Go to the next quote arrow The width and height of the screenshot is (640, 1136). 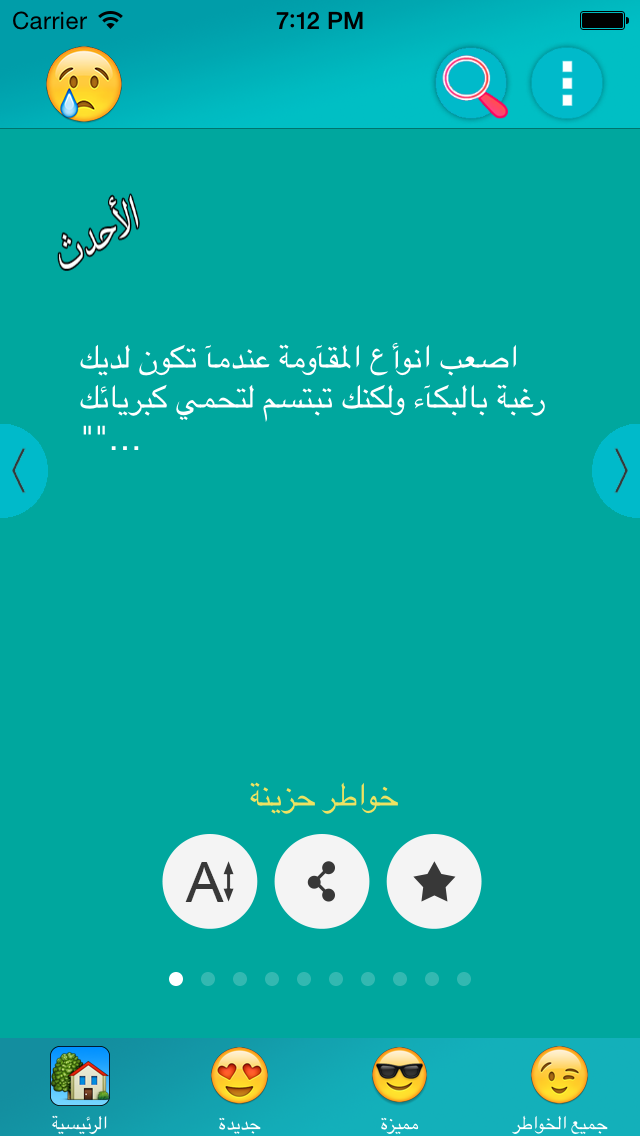click(x=618, y=471)
